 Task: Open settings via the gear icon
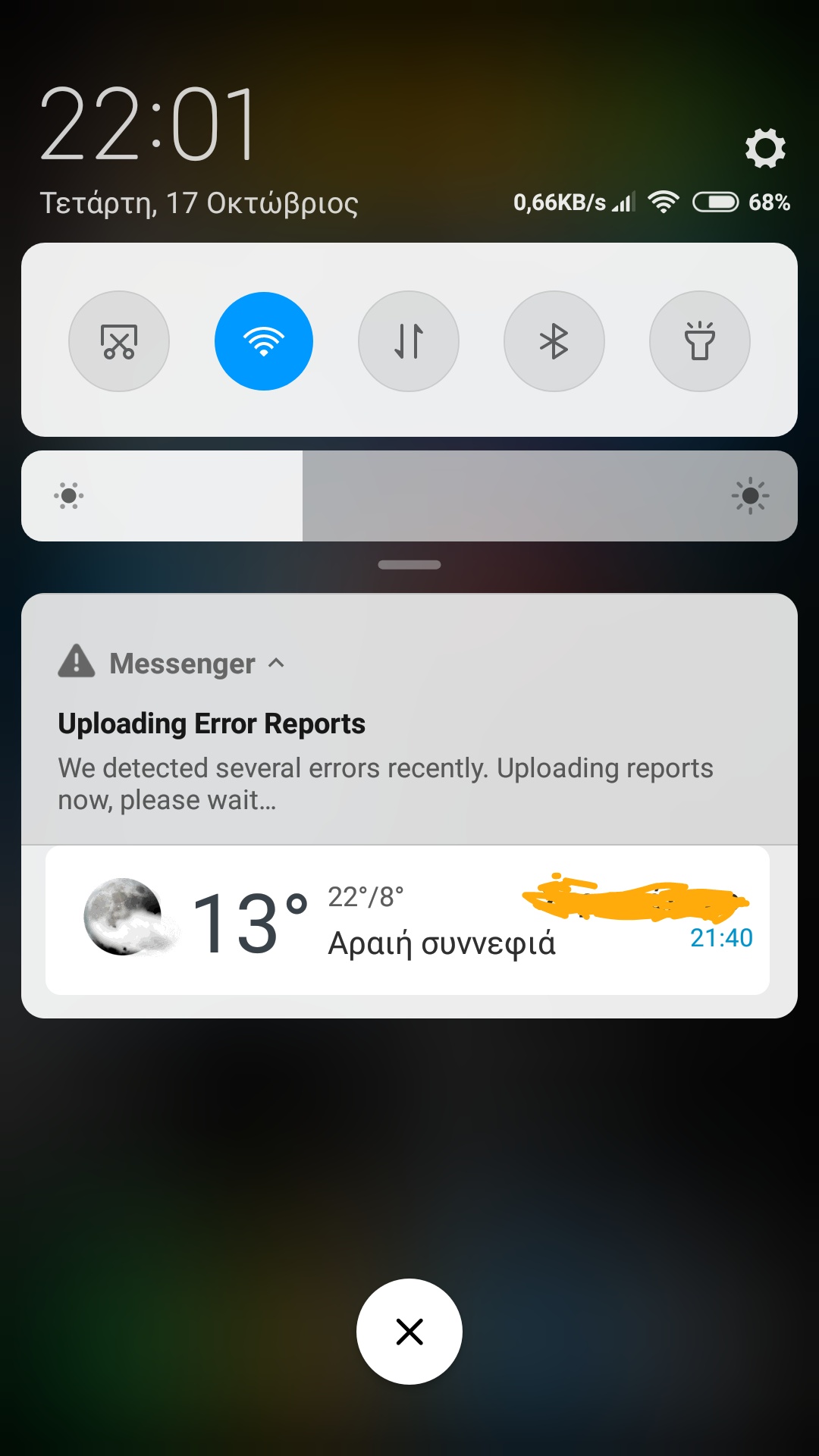click(x=765, y=148)
